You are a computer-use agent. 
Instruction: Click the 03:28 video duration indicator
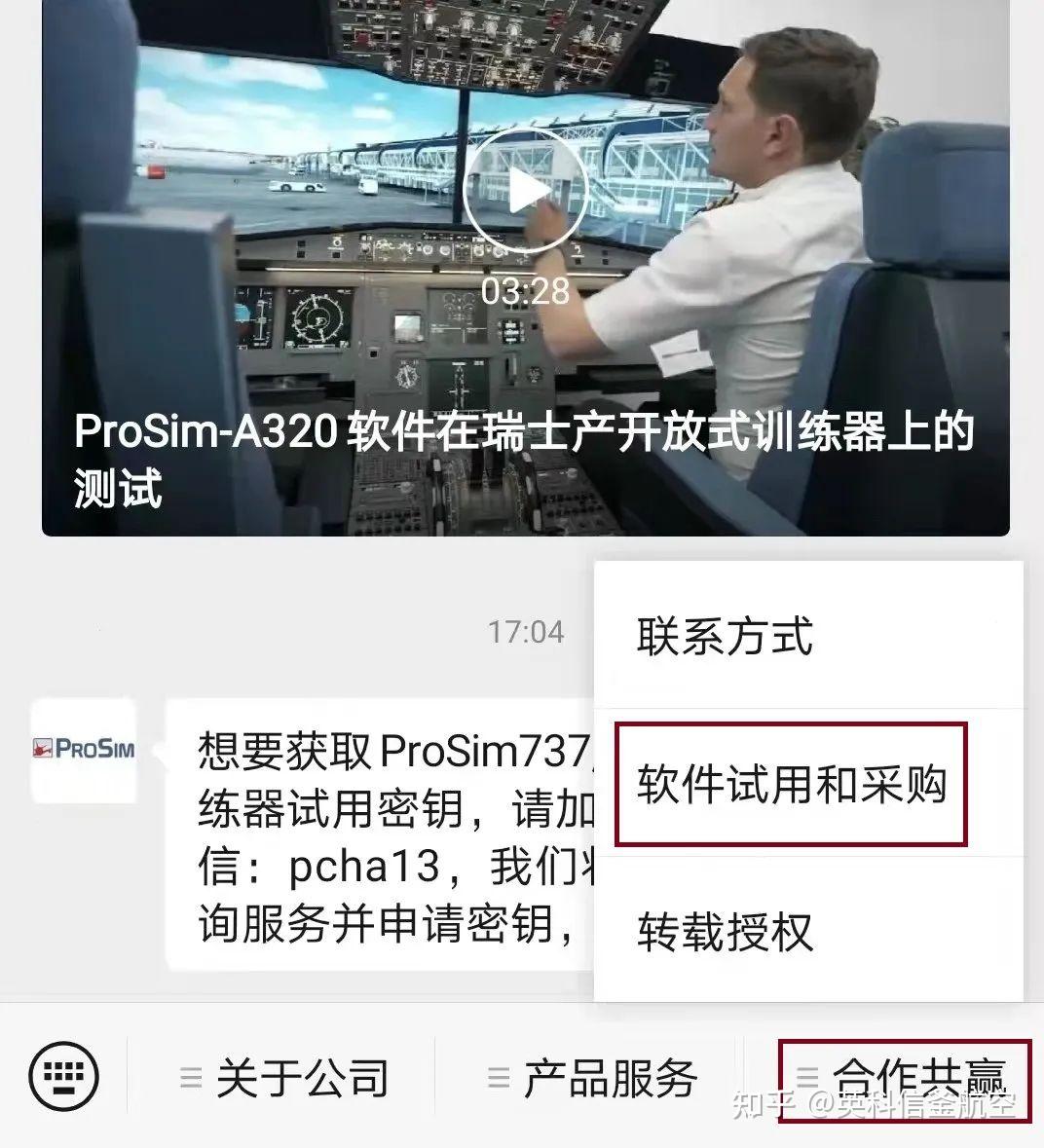coord(527,289)
